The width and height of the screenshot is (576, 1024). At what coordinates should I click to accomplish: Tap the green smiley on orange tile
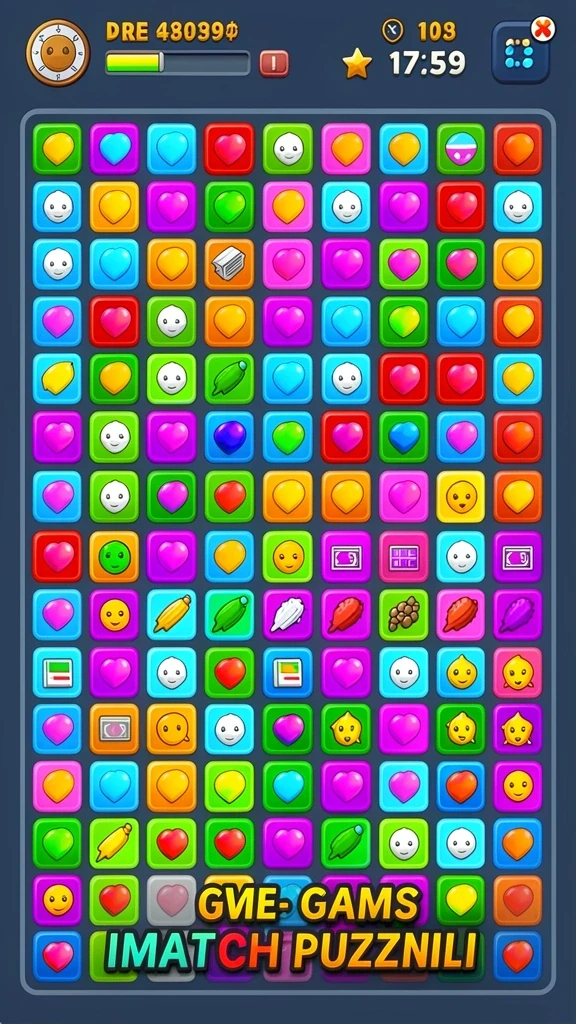114,556
